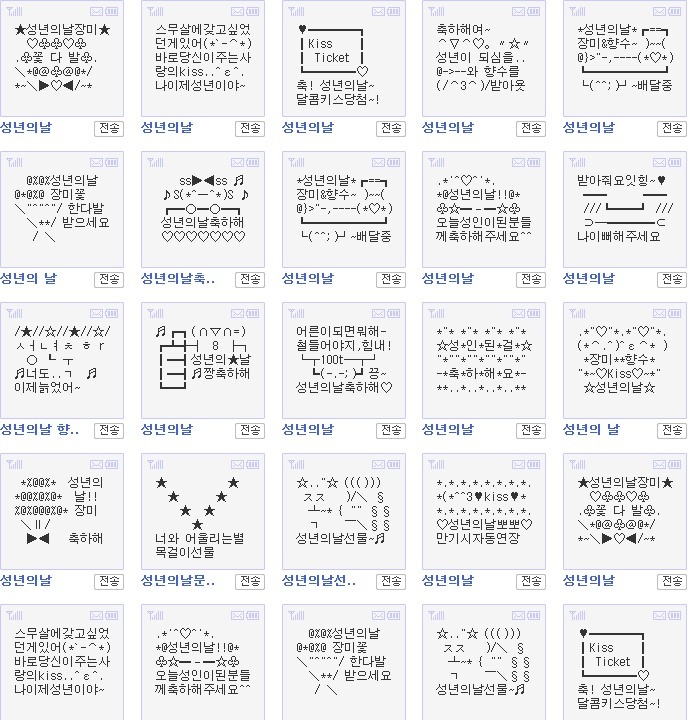Open the 성년의날문.. title link

pyautogui.click(x=177, y=580)
